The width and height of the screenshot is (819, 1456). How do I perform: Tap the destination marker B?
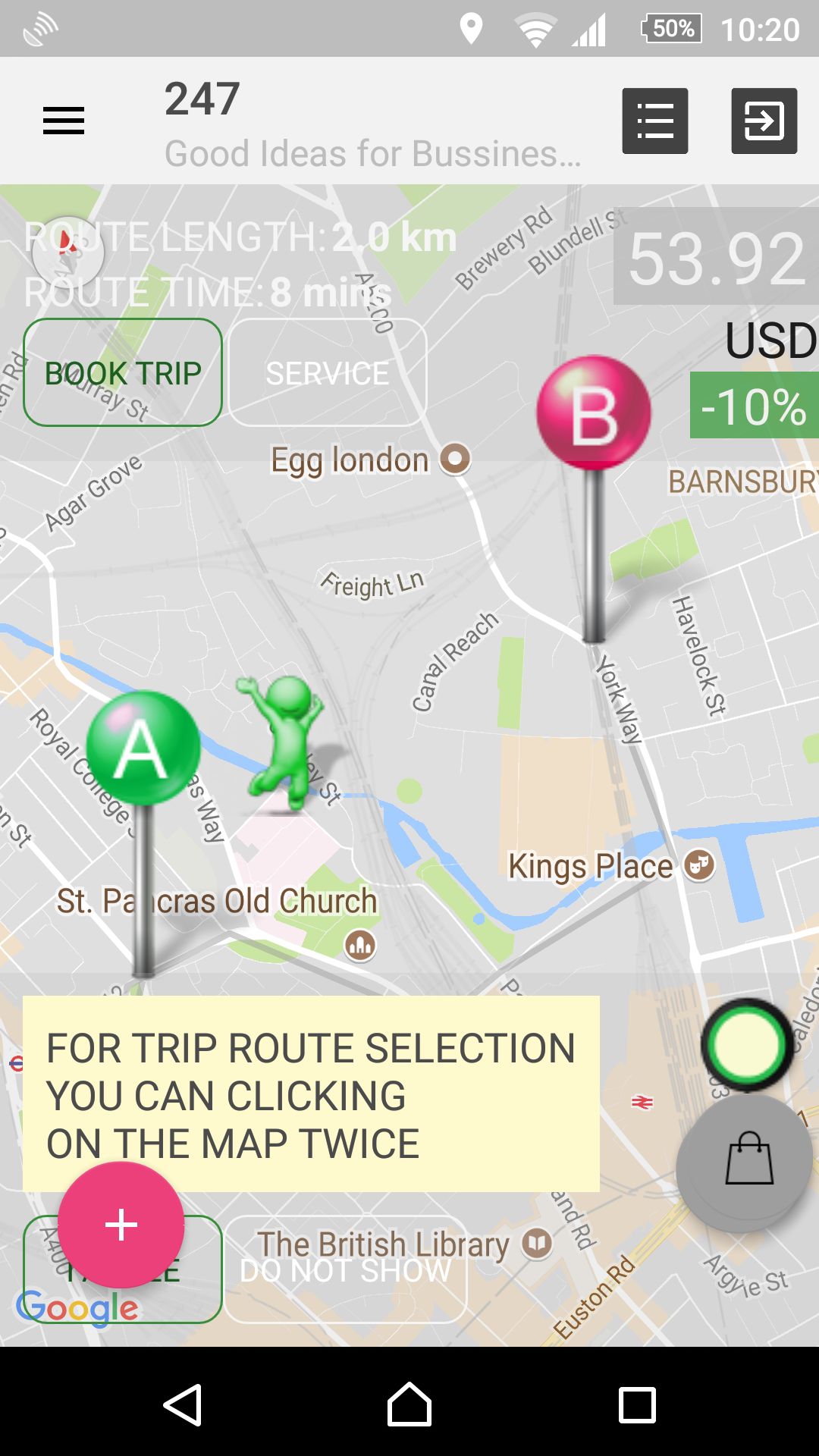[x=594, y=414]
